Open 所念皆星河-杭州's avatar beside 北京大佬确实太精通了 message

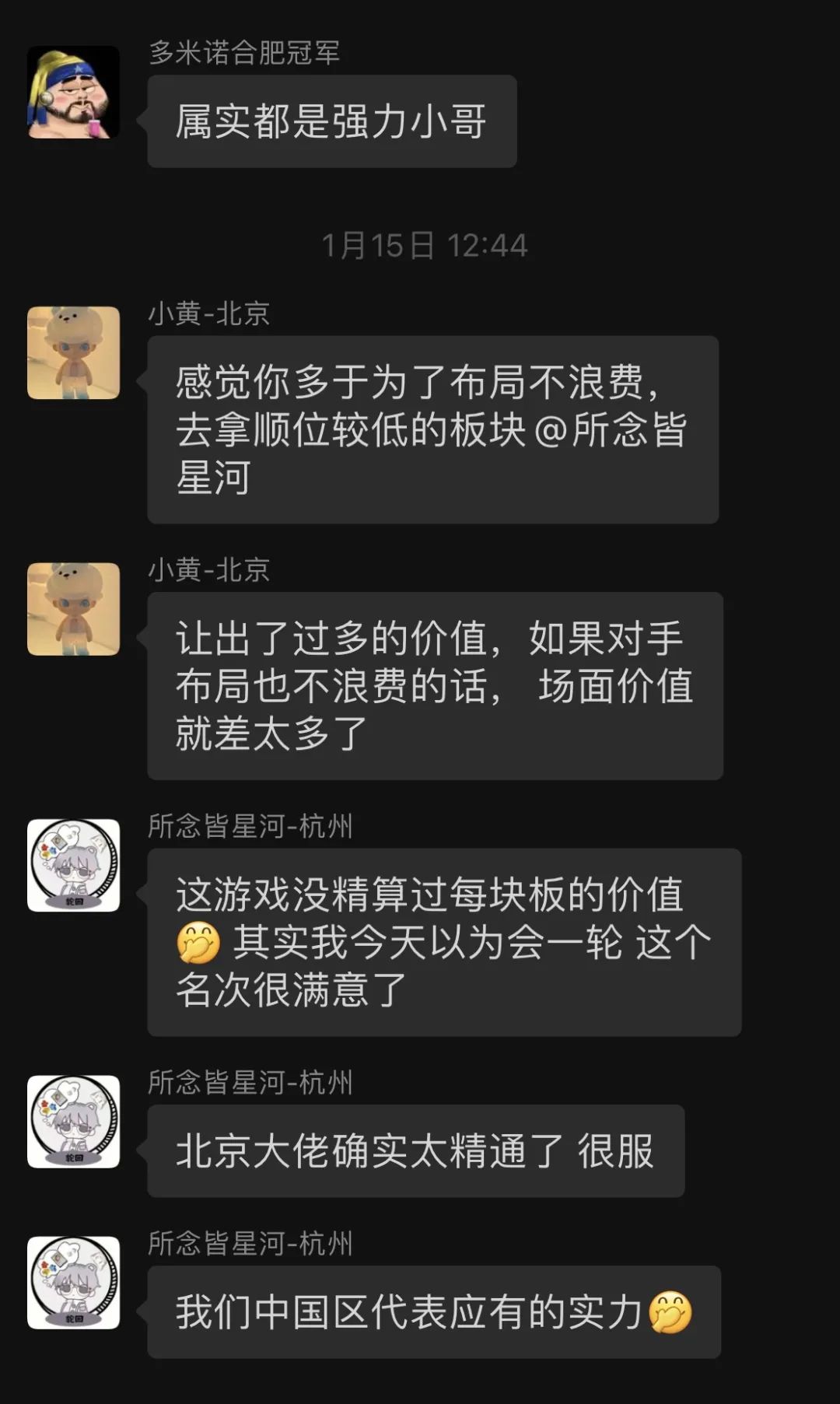click(73, 1122)
